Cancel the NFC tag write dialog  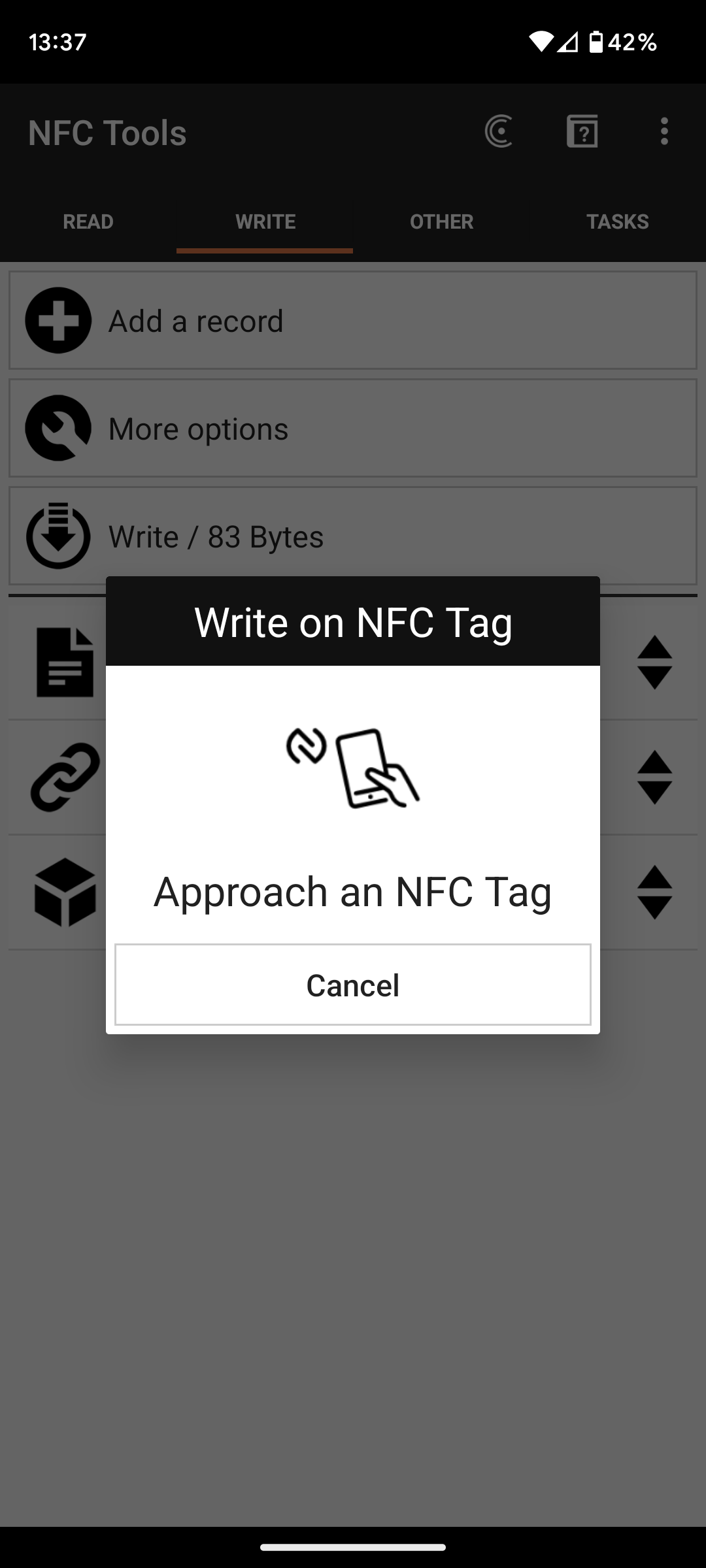353,985
